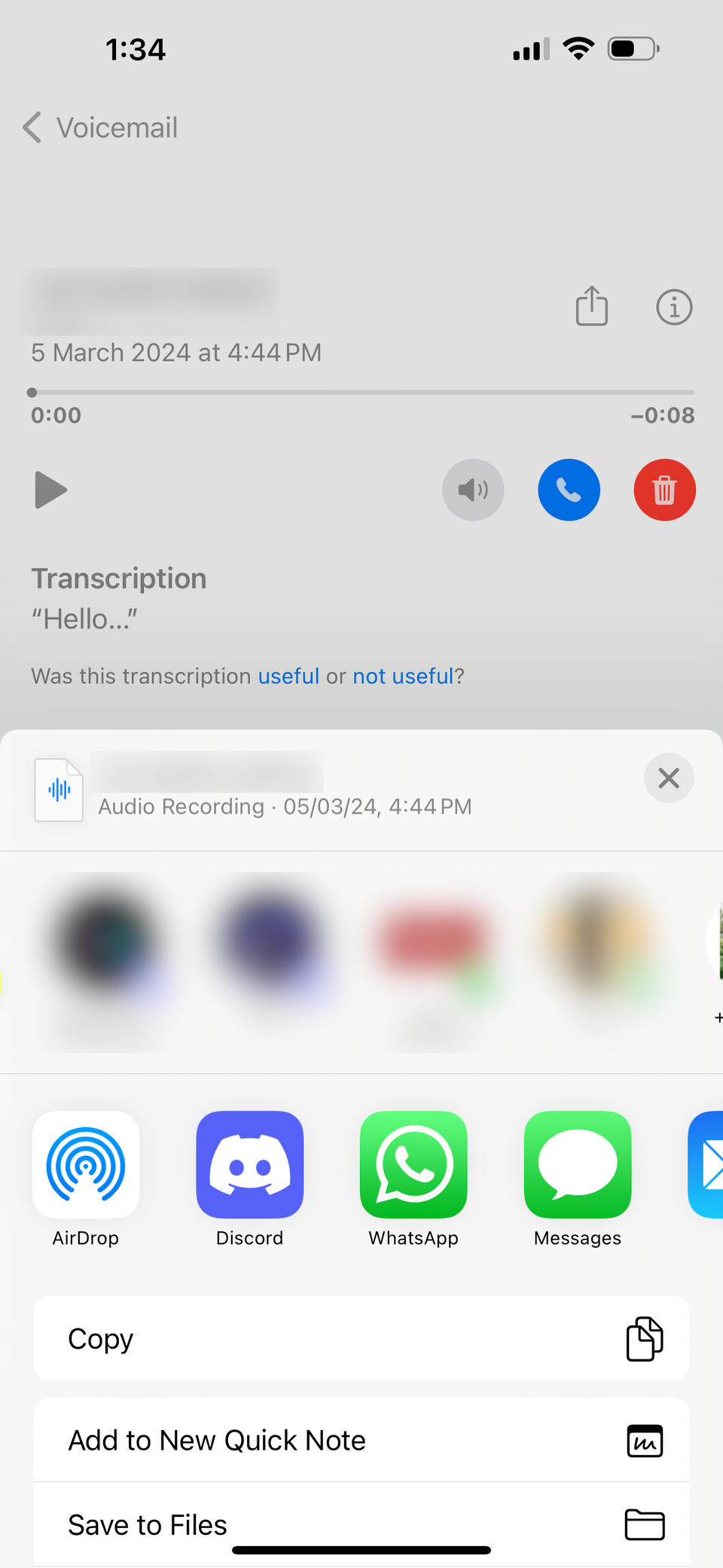This screenshot has width=723, height=1568.
Task: Tap the blue phone icon to call back
Action: coord(569,490)
